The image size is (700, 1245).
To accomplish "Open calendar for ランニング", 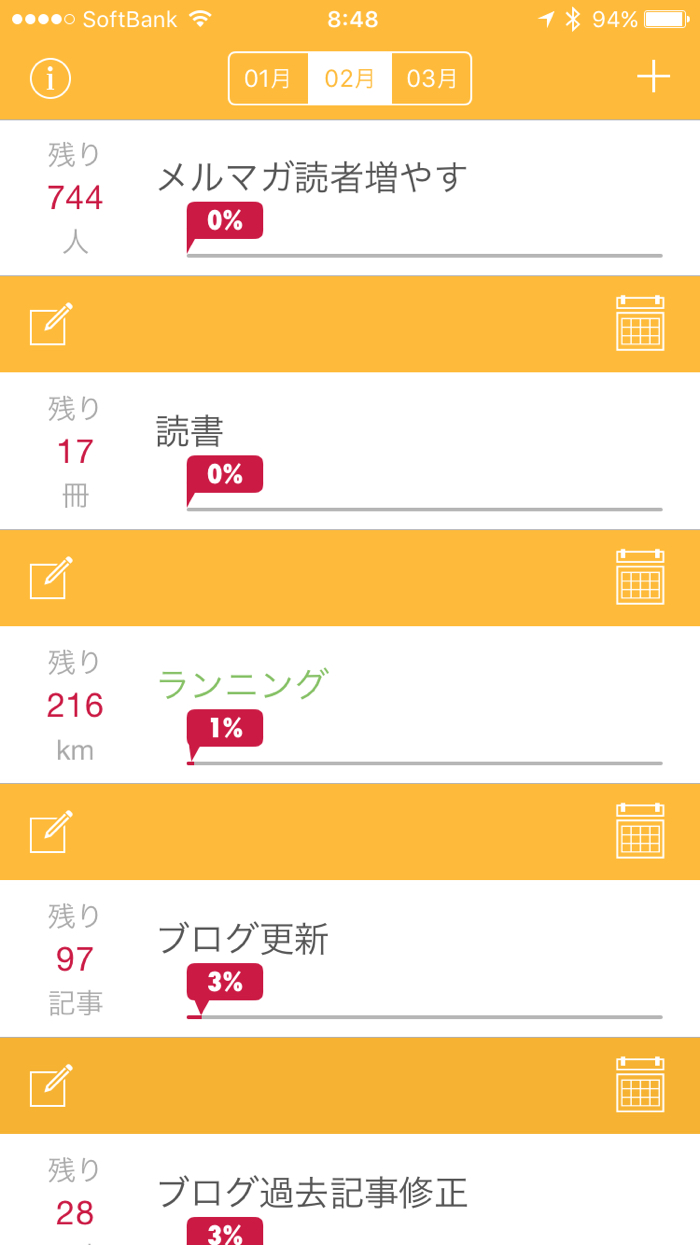I will coord(640,831).
